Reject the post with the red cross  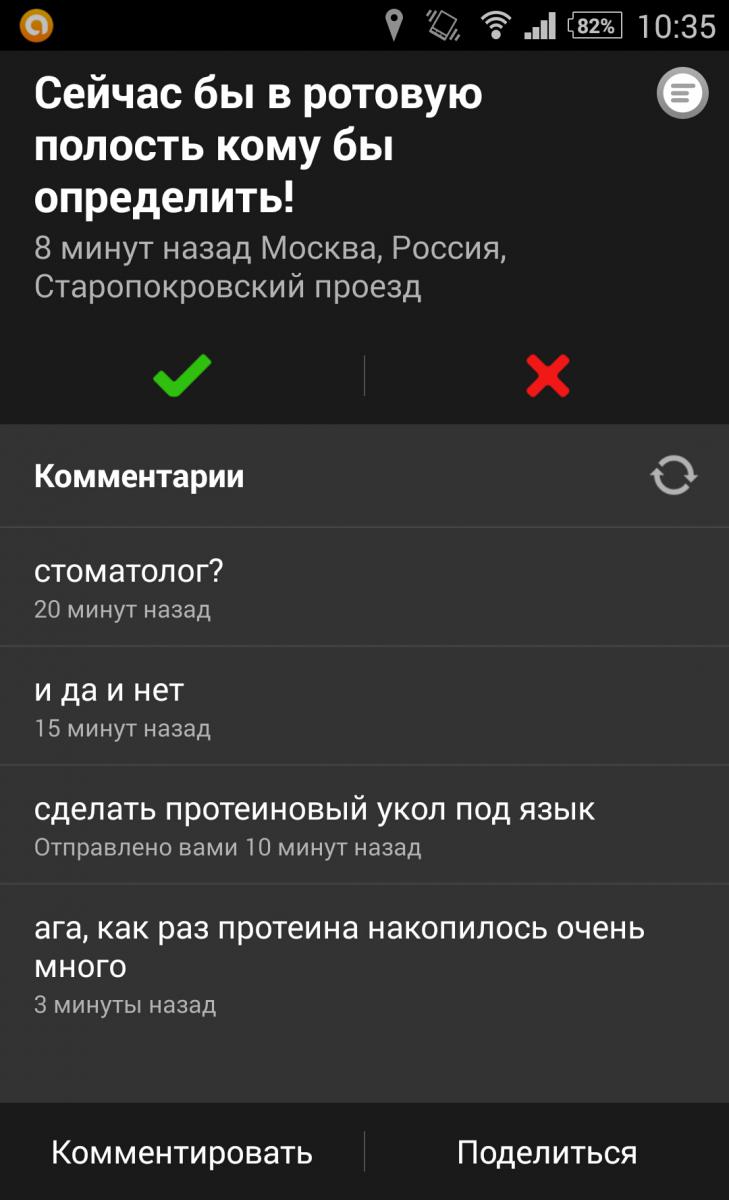547,376
